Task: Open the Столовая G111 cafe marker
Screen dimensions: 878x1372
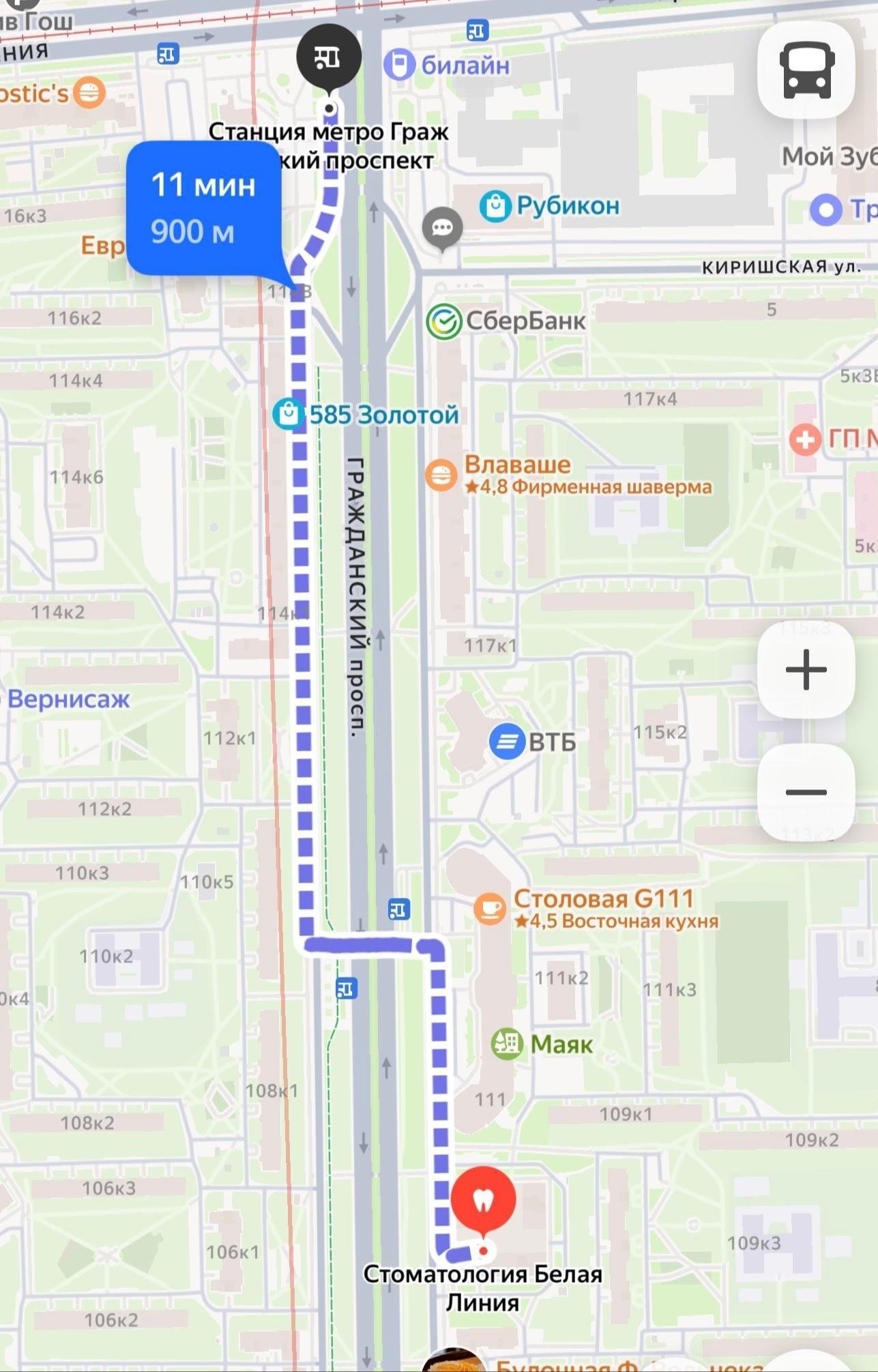Action: (490, 908)
